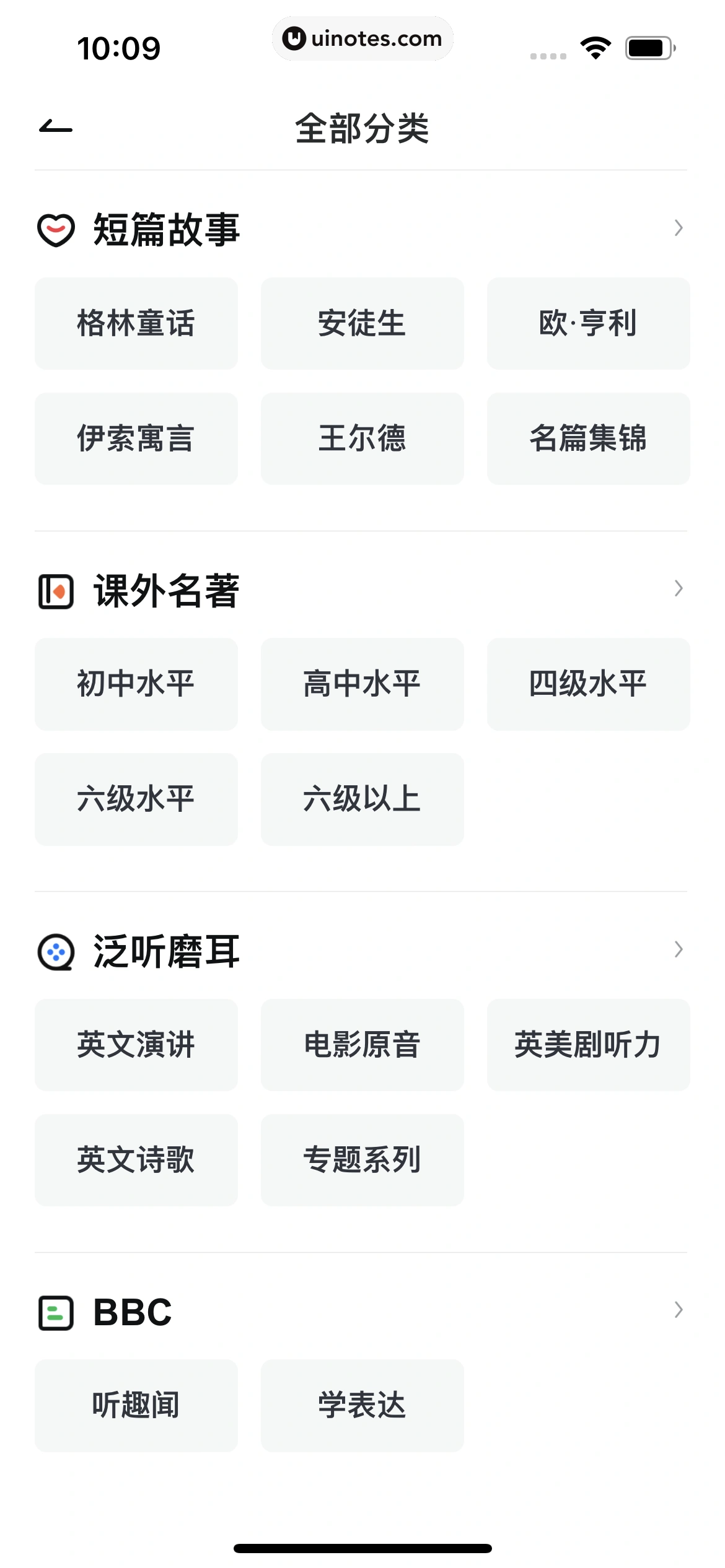Click the book icon beside 课外名著

(x=55, y=589)
